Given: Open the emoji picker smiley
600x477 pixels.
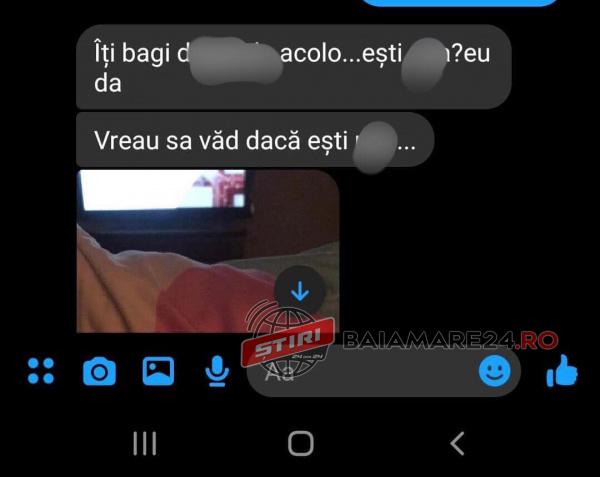Looking at the screenshot, I should click(x=494, y=372).
